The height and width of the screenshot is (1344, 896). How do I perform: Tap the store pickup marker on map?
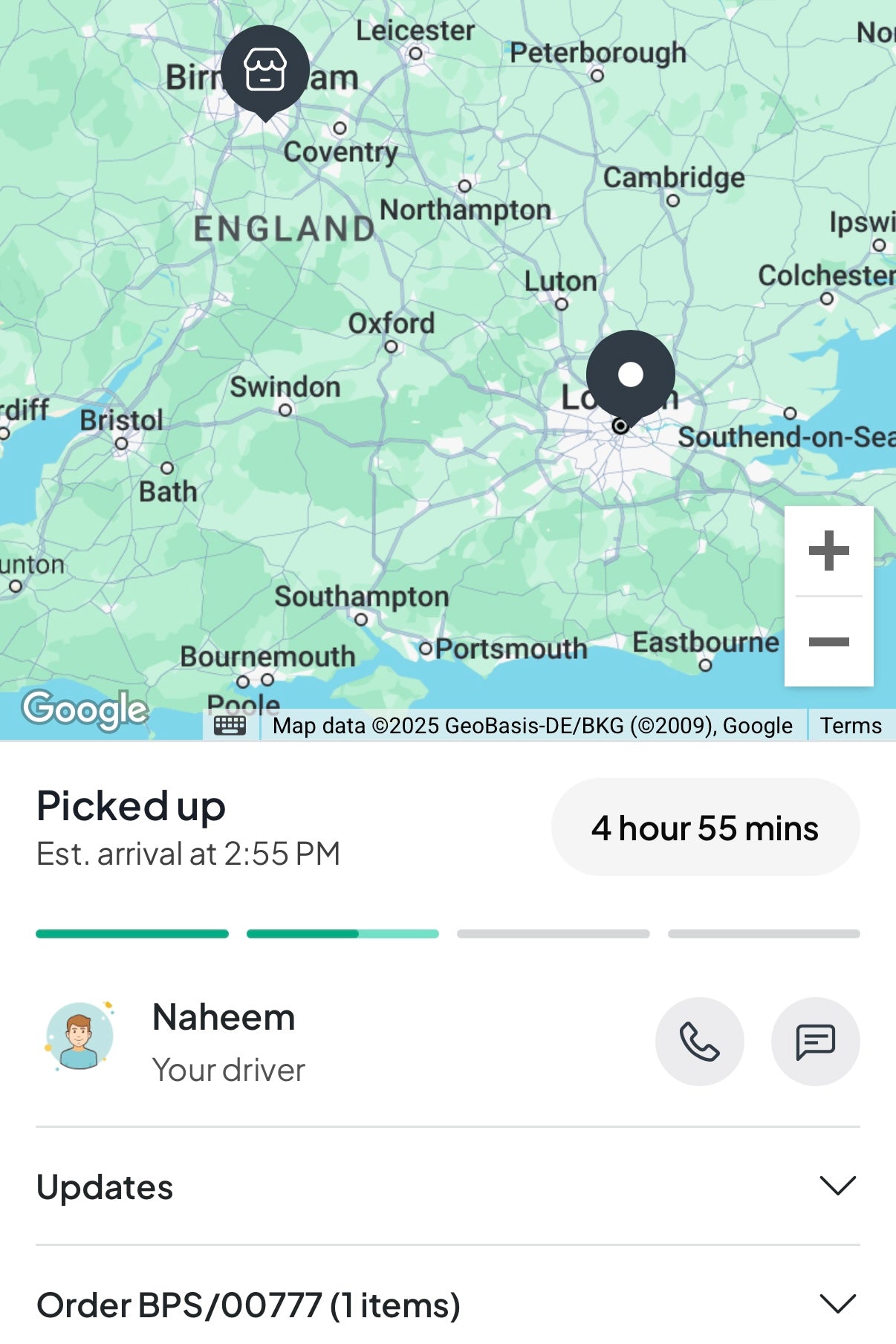[x=265, y=70]
